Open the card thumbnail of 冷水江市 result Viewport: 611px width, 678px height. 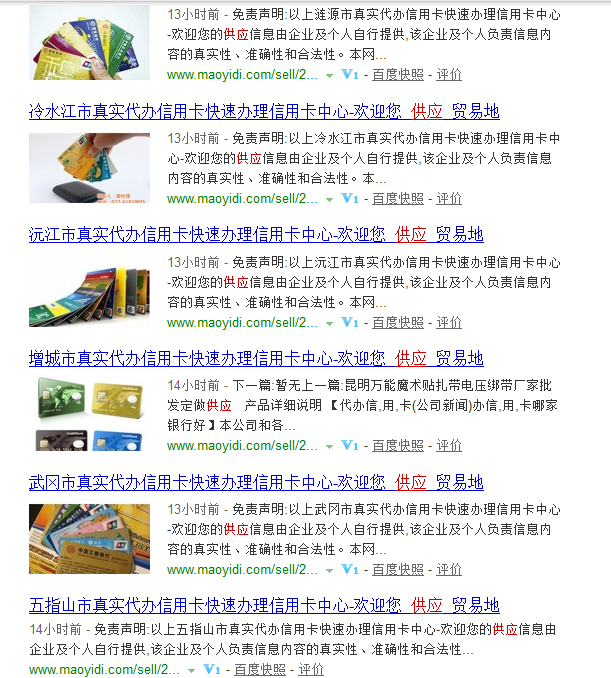pyautogui.click(x=89, y=168)
